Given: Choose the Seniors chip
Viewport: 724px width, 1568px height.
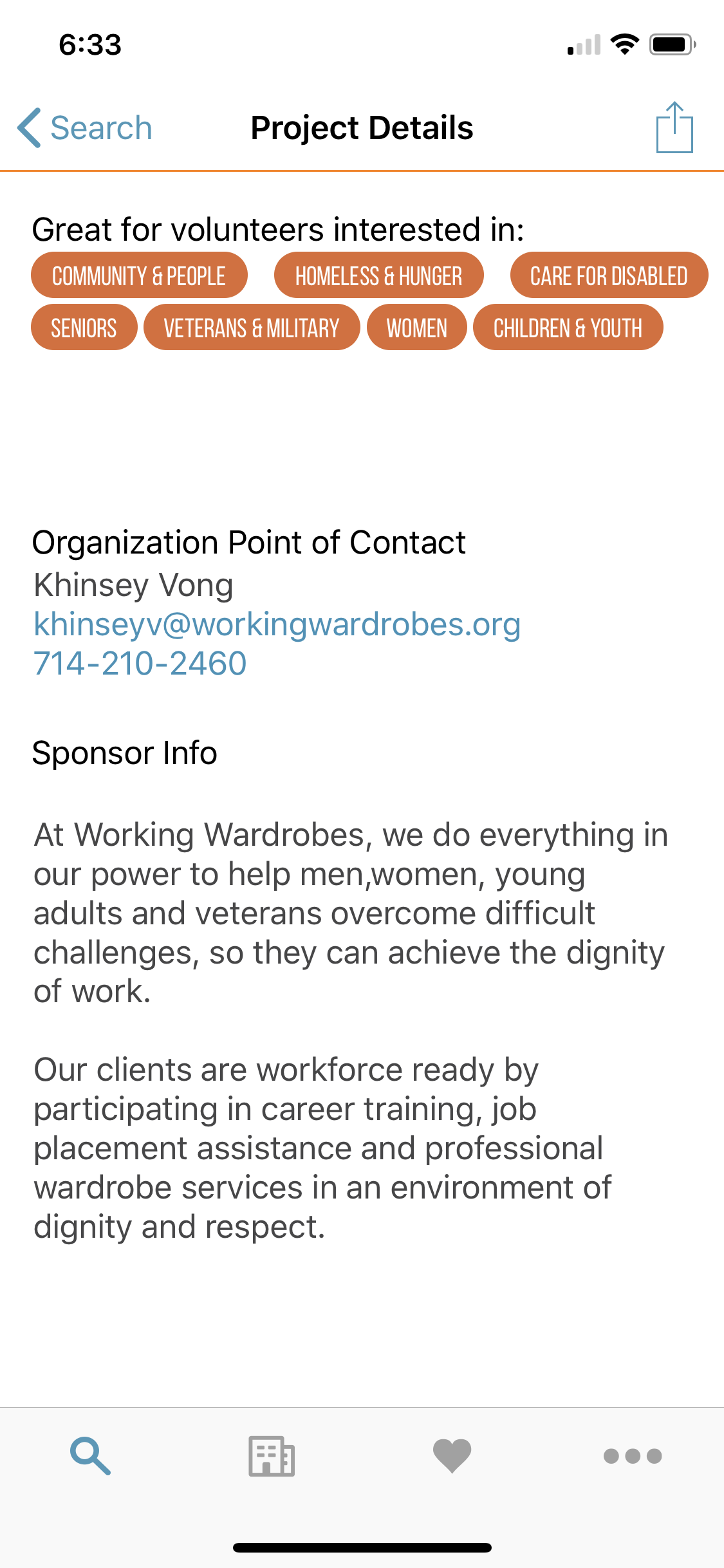Looking at the screenshot, I should click(x=84, y=328).
